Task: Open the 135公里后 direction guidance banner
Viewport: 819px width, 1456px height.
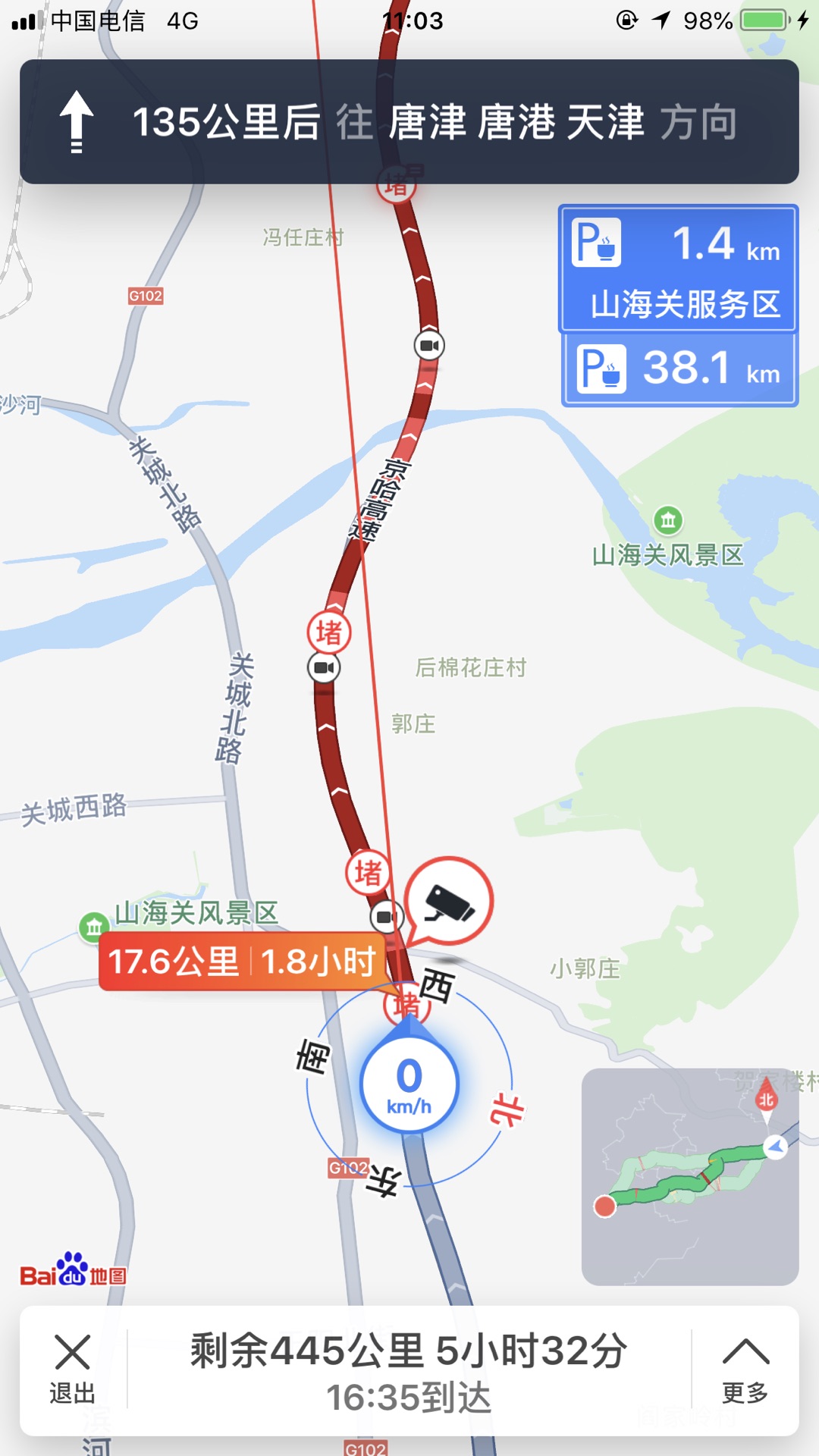Action: pyautogui.click(x=409, y=122)
